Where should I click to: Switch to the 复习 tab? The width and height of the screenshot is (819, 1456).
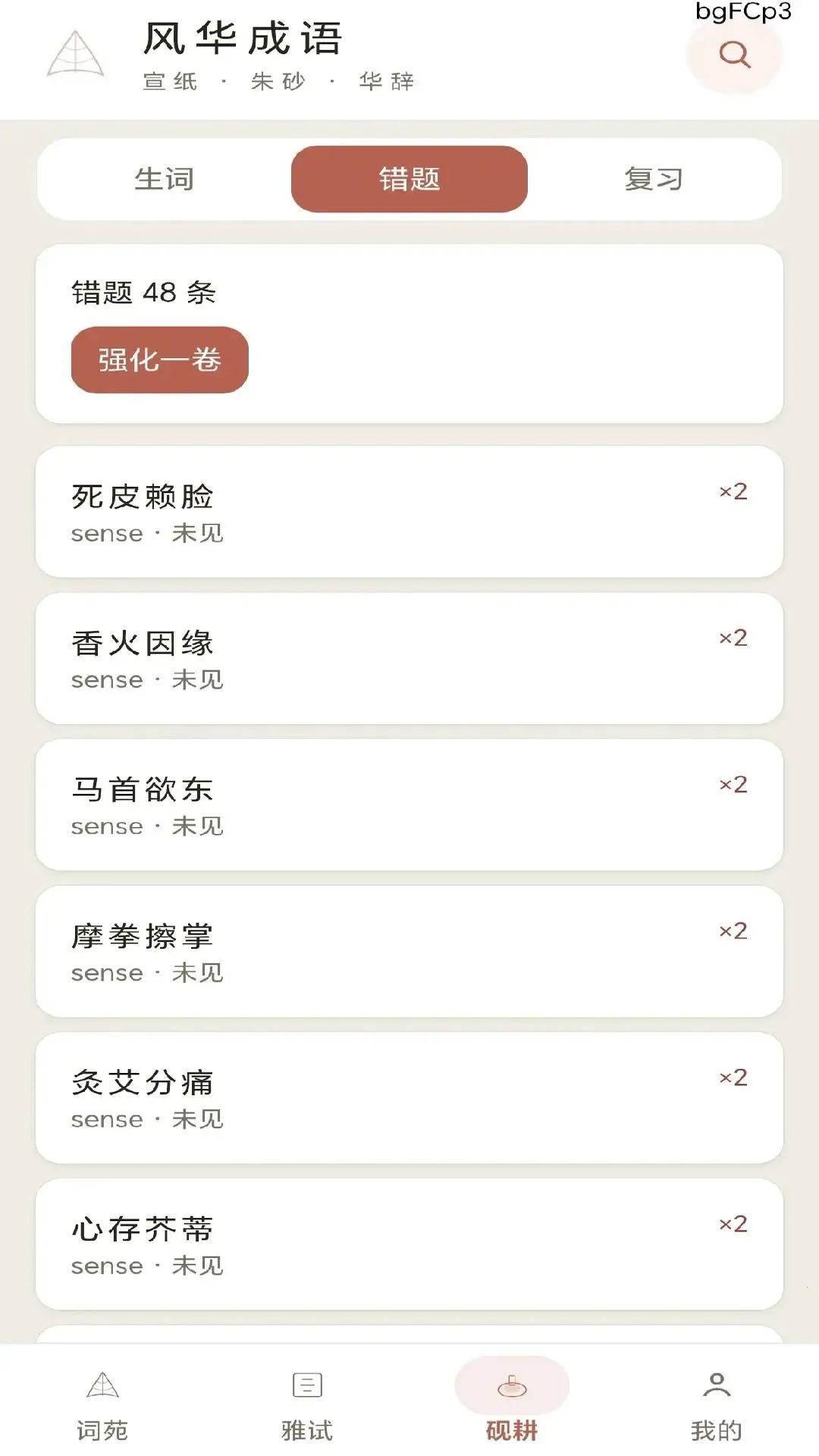point(654,179)
